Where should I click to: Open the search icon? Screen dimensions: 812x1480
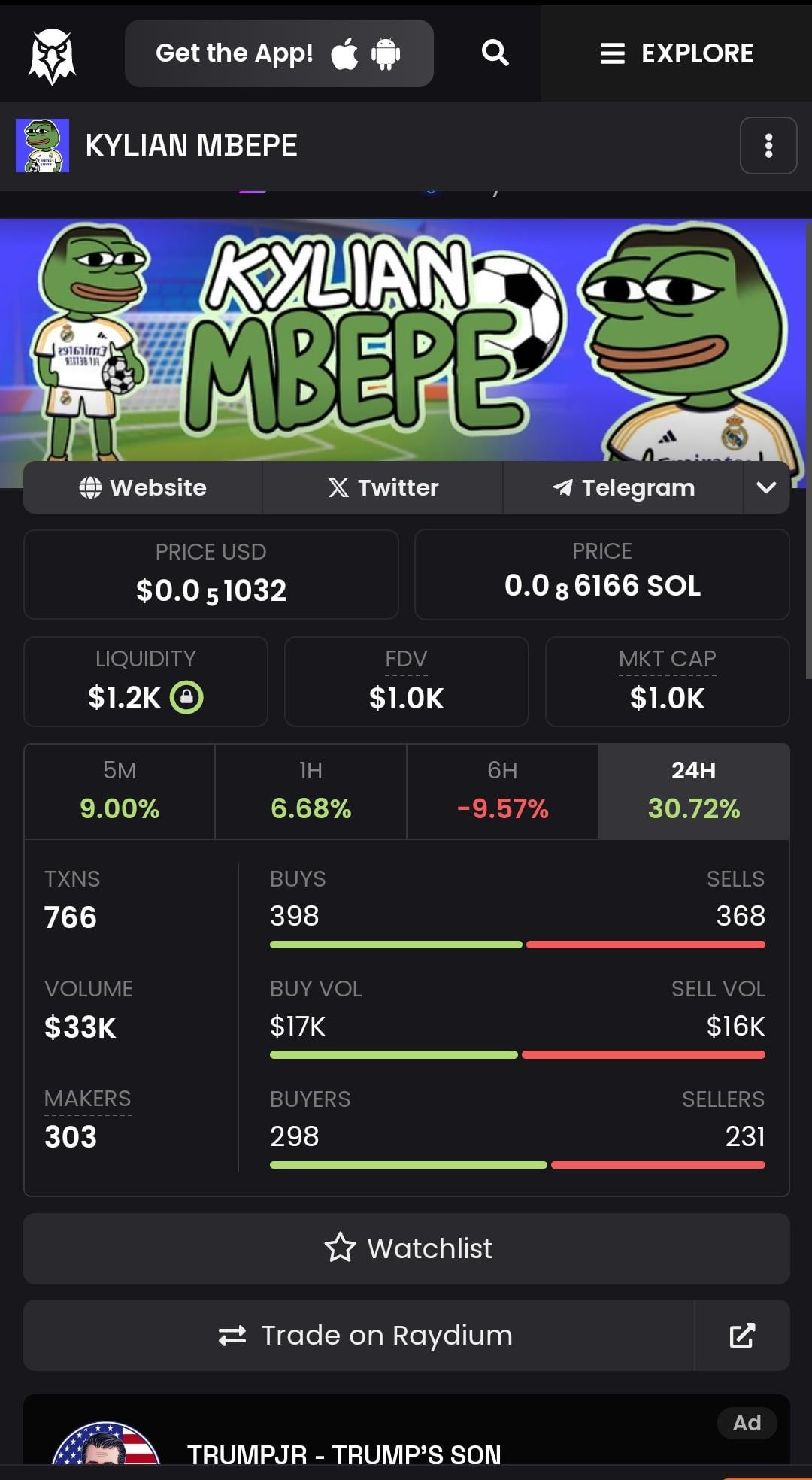(495, 53)
